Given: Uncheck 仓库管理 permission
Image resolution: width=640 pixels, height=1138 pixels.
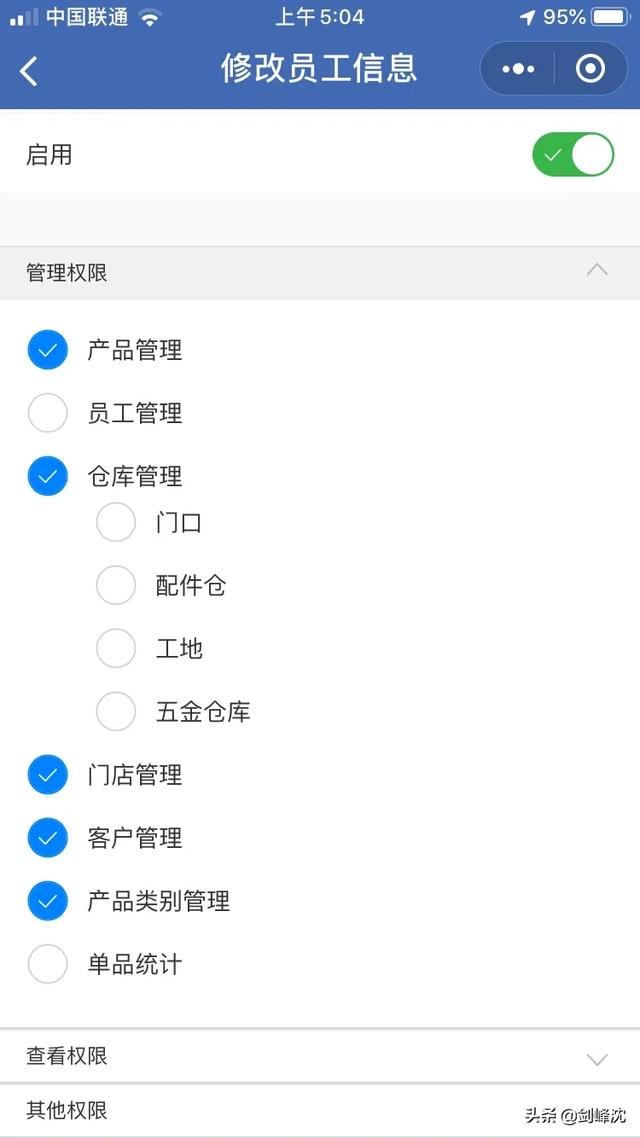Looking at the screenshot, I should tap(47, 476).
